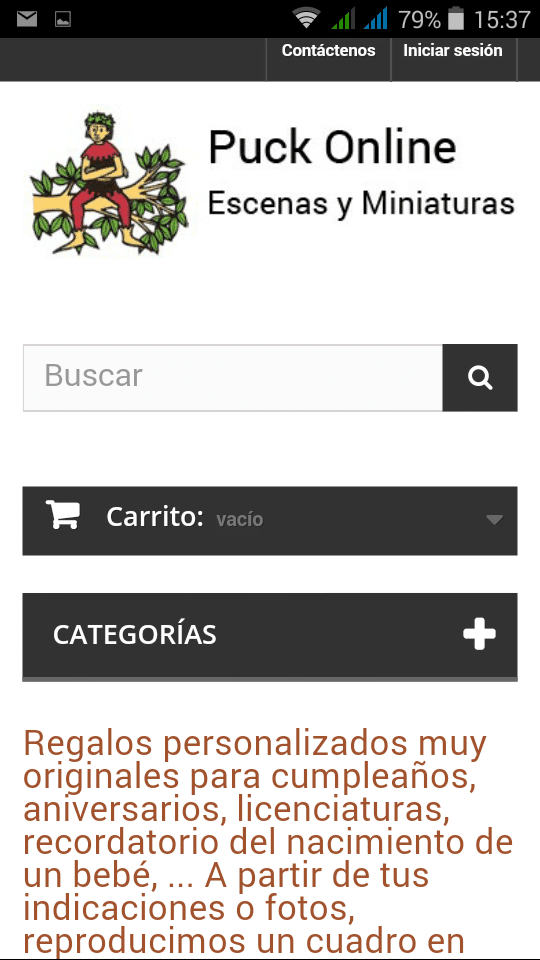Tap the magnifier search button
The width and height of the screenshot is (540, 960).
click(x=480, y=377)
